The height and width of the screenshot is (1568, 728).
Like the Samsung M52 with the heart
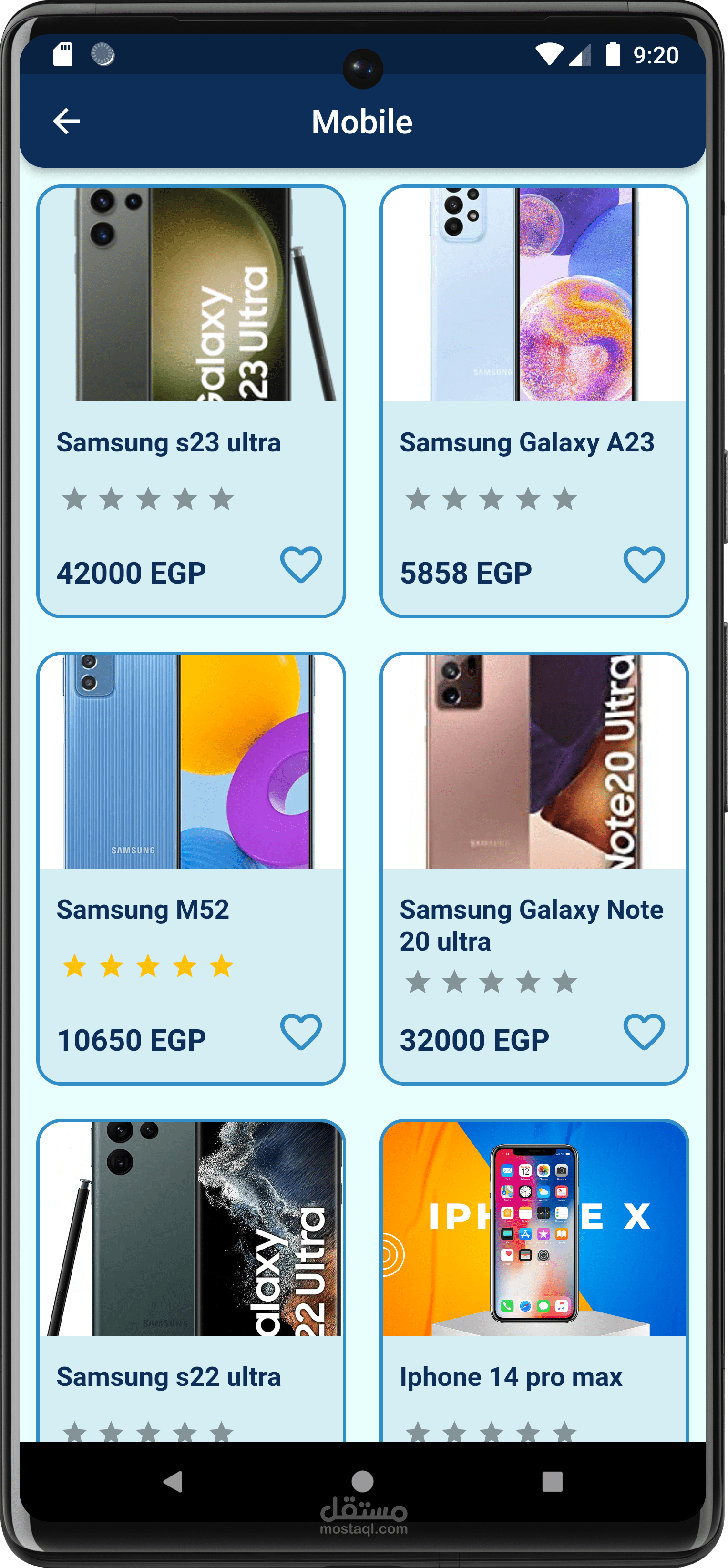tap(301, 1032)
